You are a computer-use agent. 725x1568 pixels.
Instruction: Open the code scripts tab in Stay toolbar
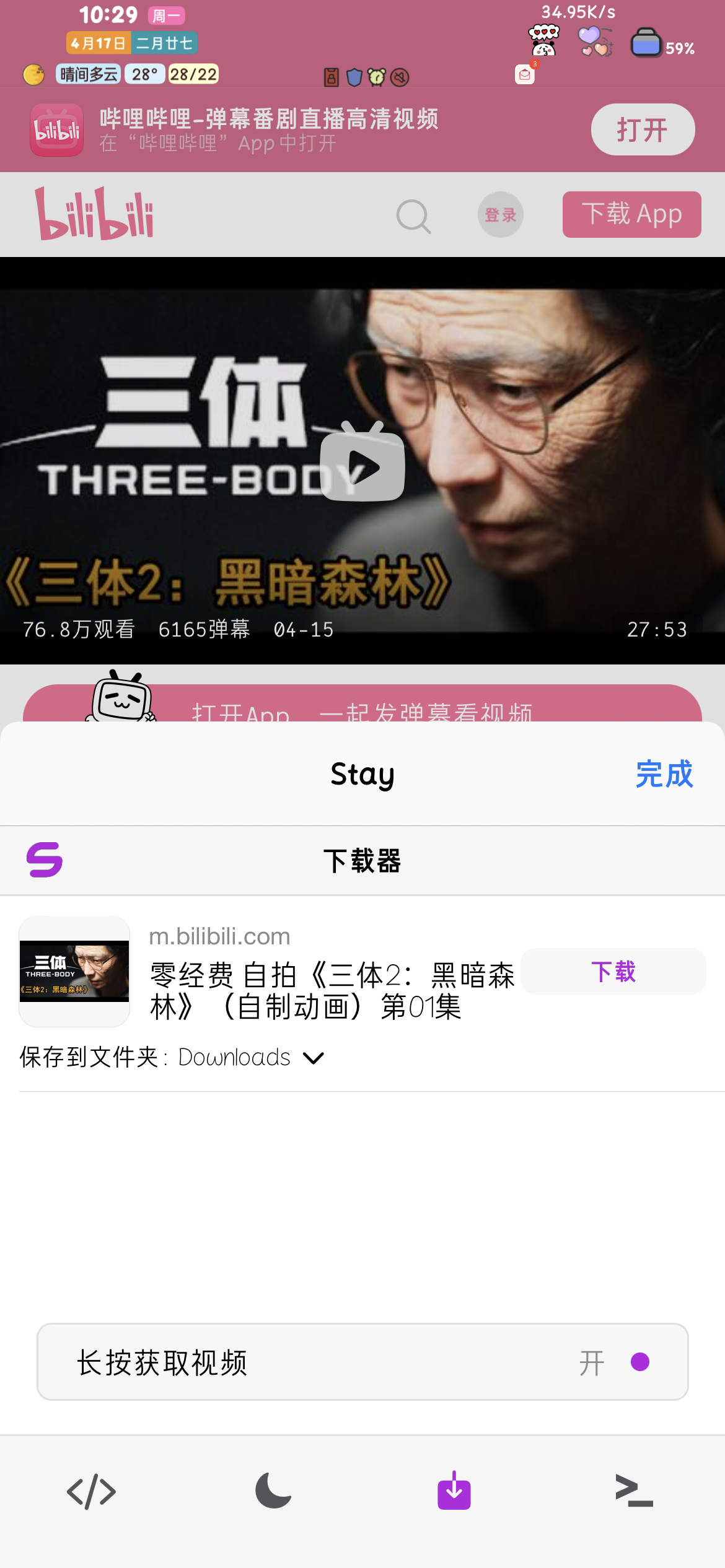pyautogui.click(x=91, y=1492)
